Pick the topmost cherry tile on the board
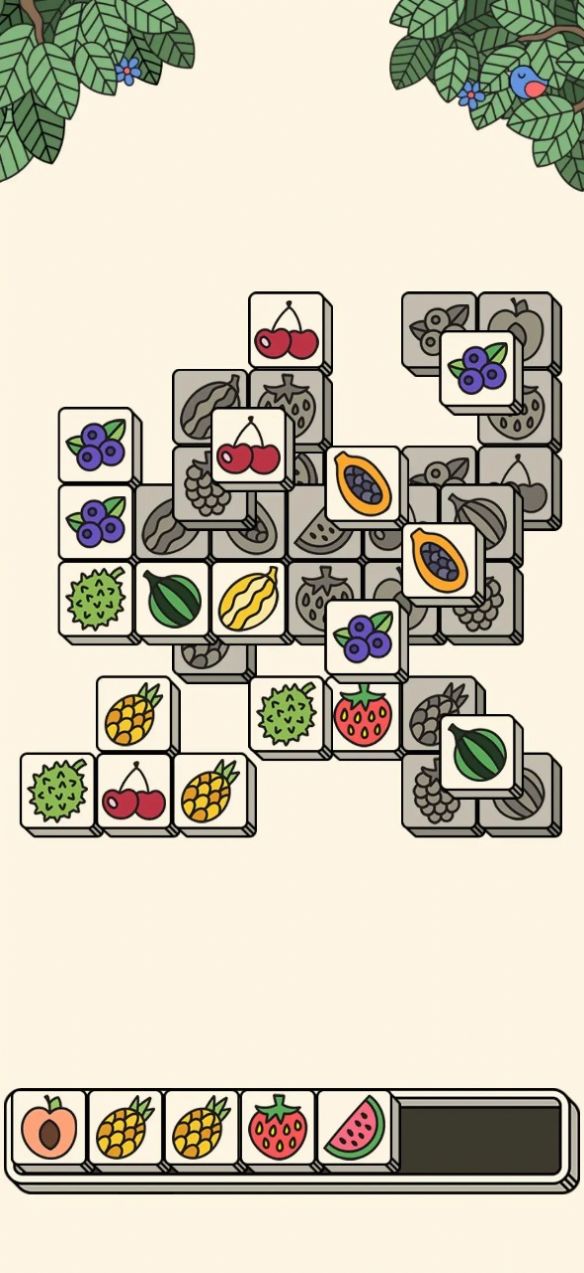The width and height of the screenshot is (584, 1273). pos(287,330)
